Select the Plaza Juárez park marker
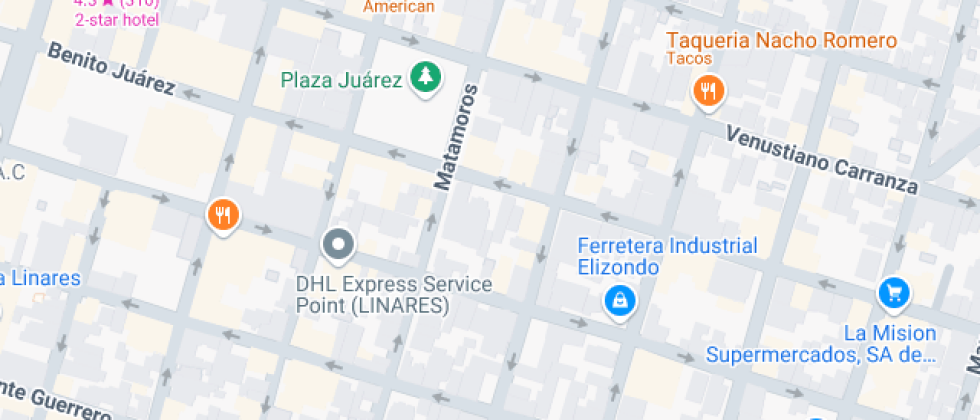This screenshot has width=980, height=420. coord(427,78)
